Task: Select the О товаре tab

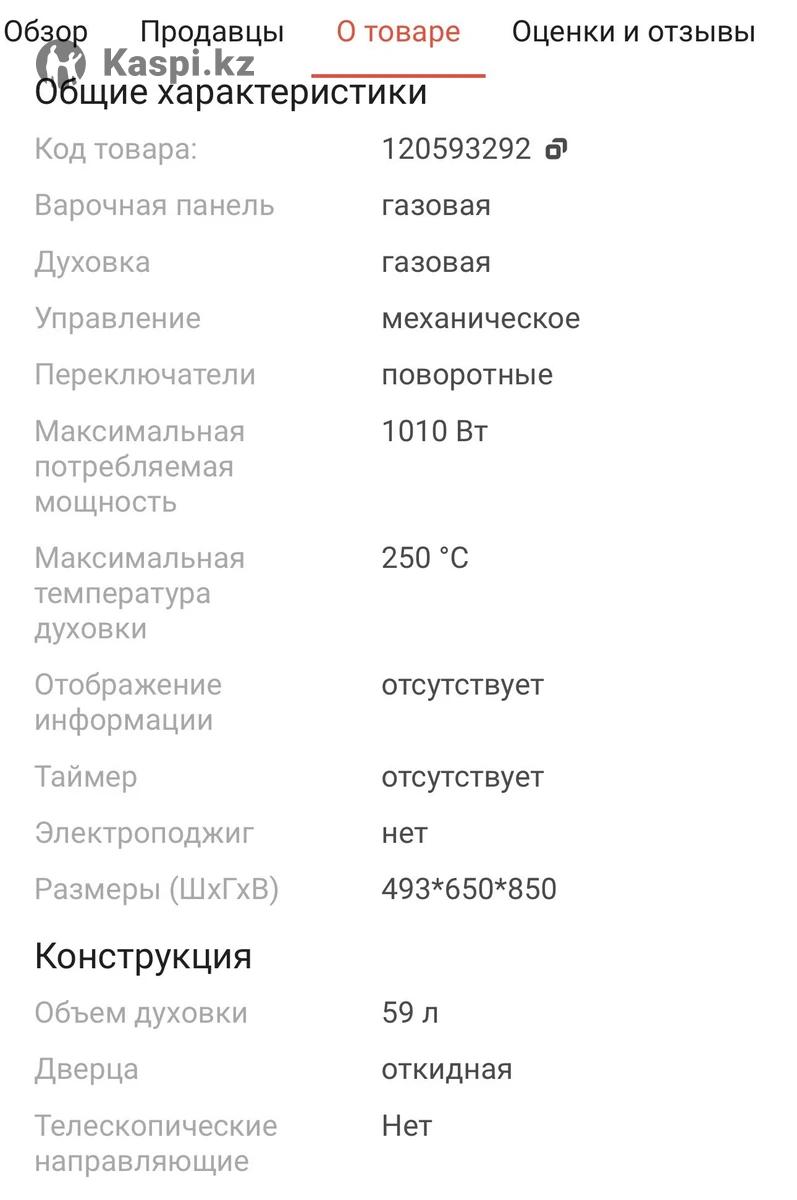Action: point(398,32)
